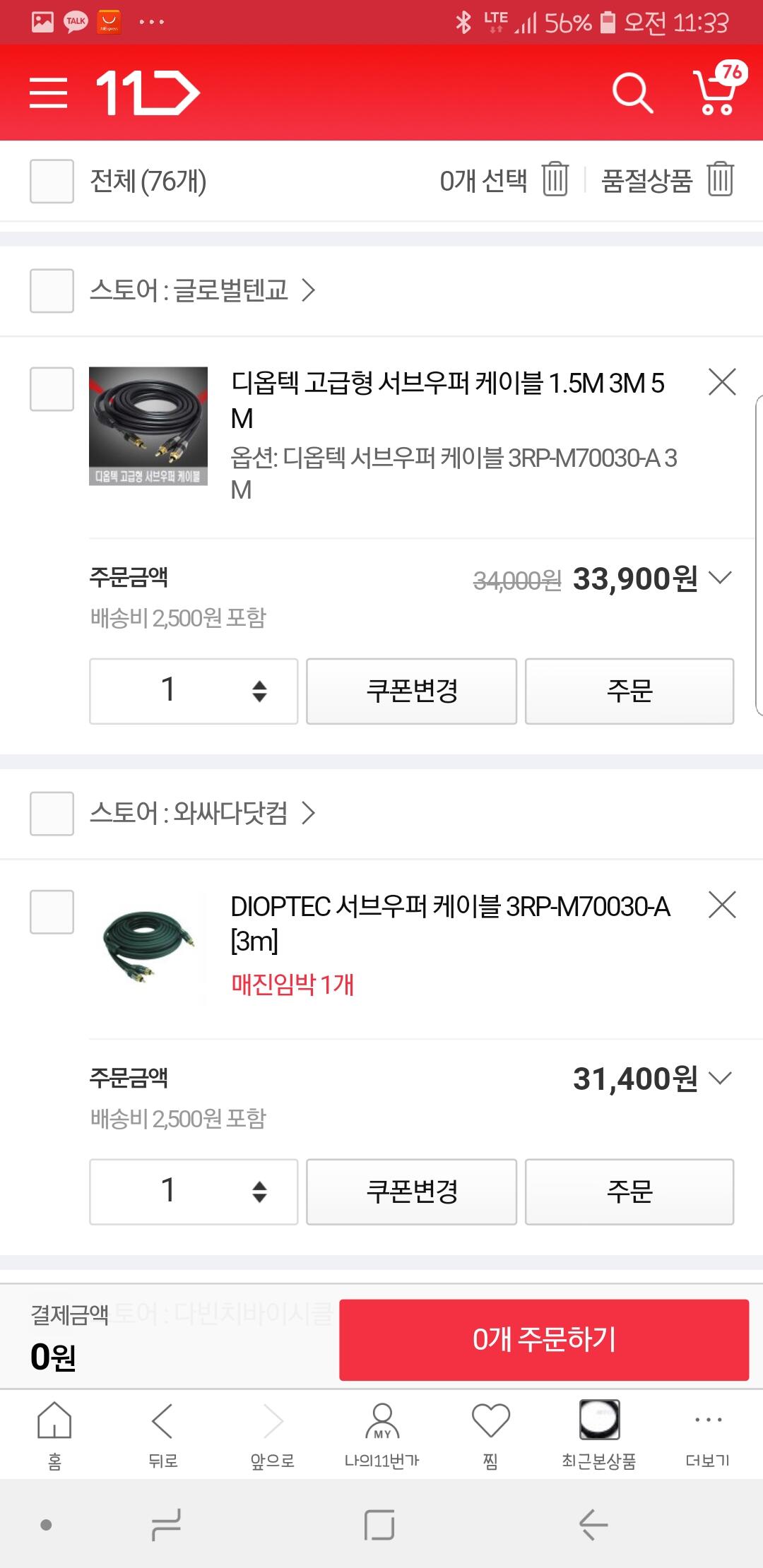Delete sold-out items via 품절상품 trash
This screenshot has height=1568, width=763.
coord(721,179)
